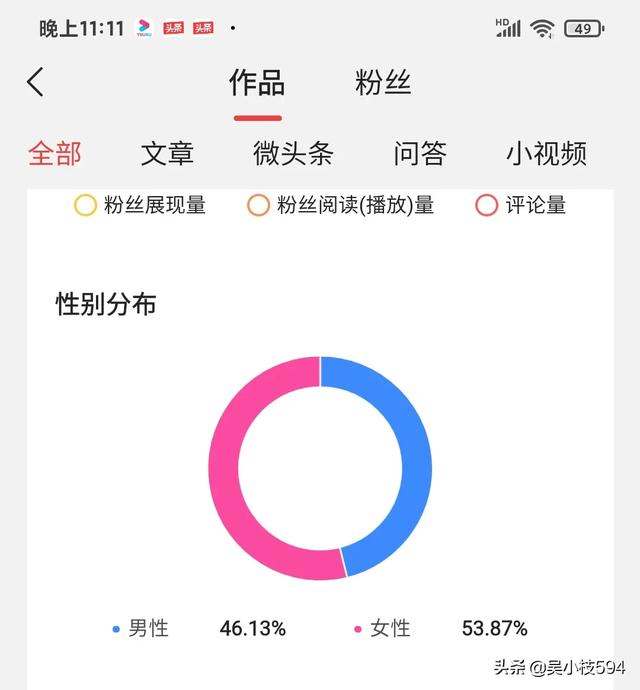
Task: Switch to 小视频 category
Action: 546,153
